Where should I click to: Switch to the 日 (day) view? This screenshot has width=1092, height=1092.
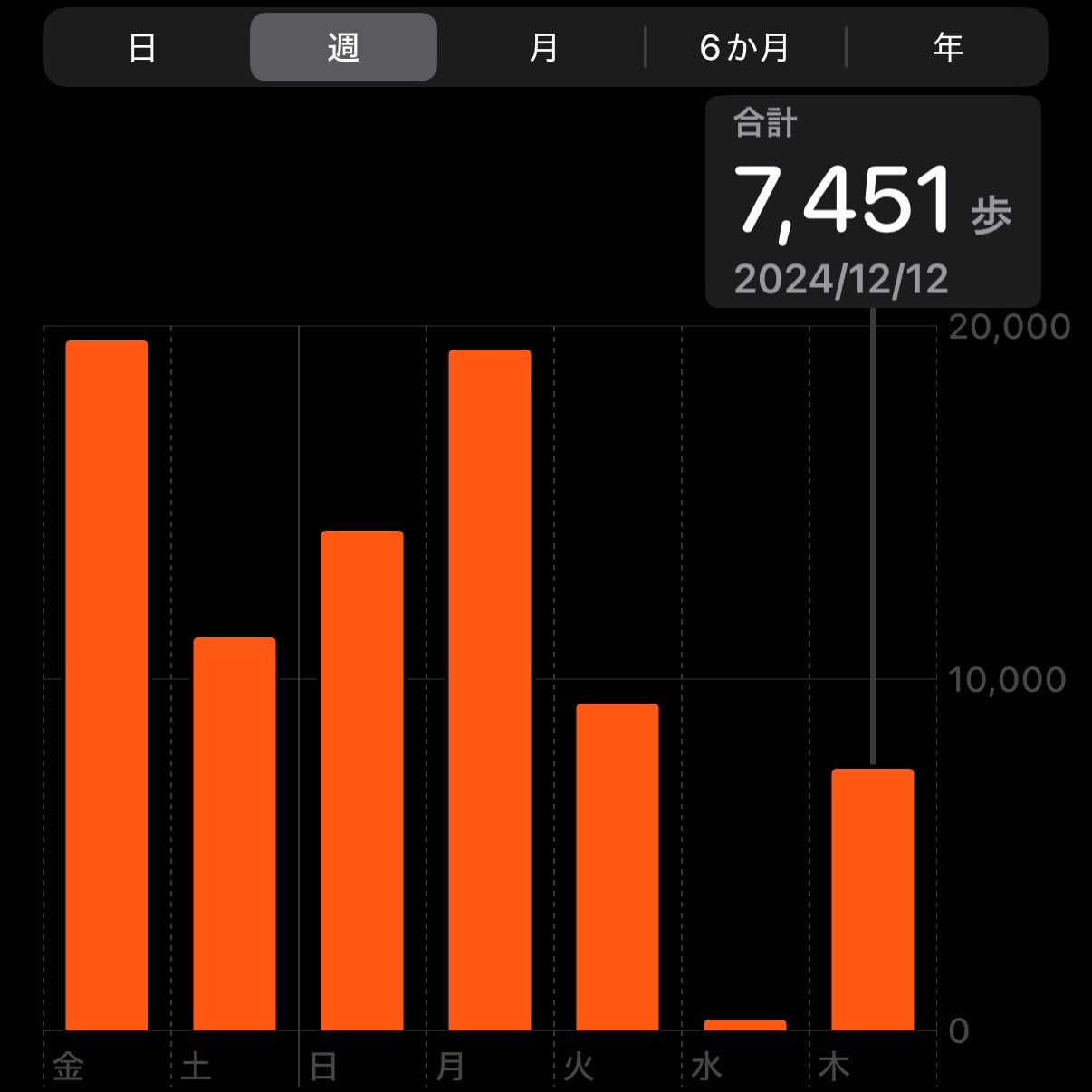pyautogui.click(x=142, y=48)
